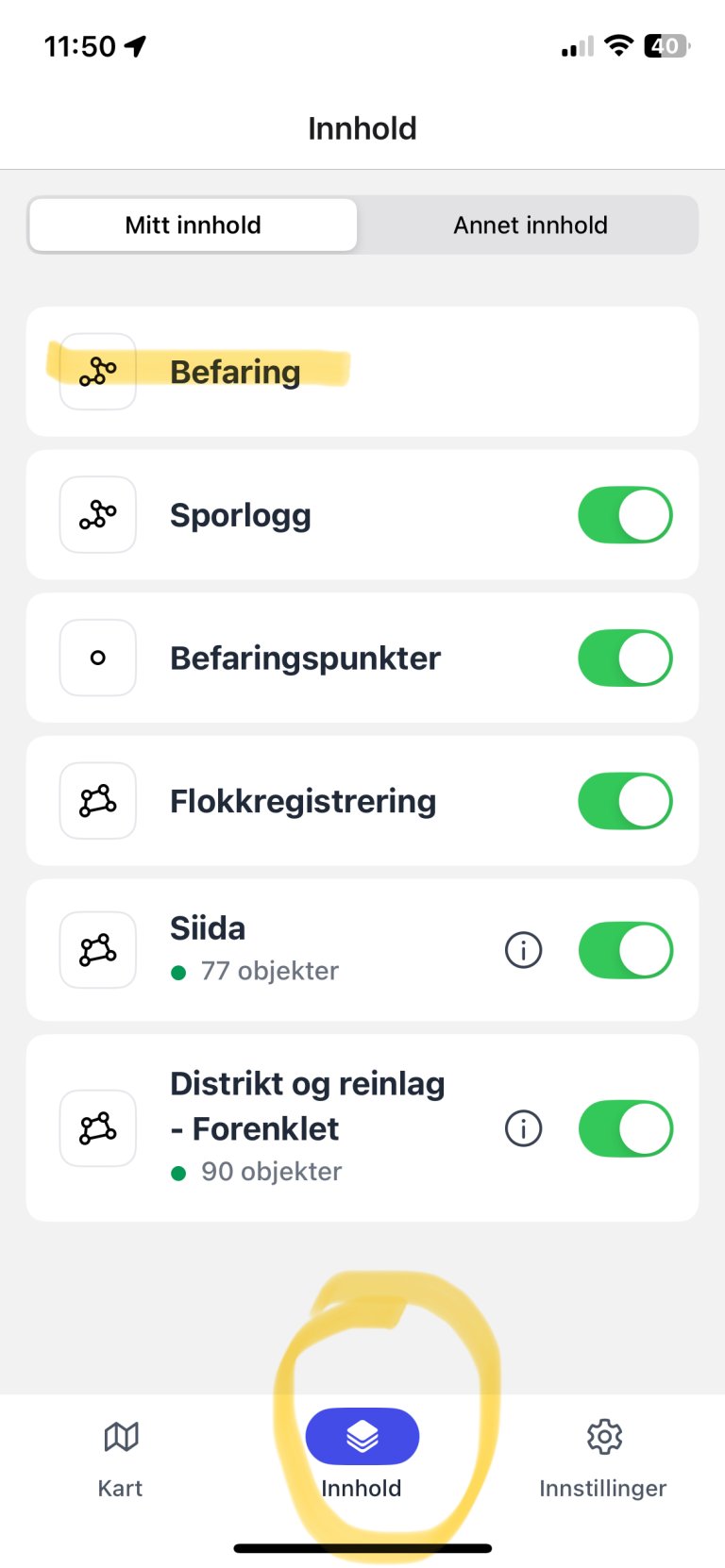Select the Mitt innhold tab
The height and width of the screenshot is (1568, 725).
[193, 225]
